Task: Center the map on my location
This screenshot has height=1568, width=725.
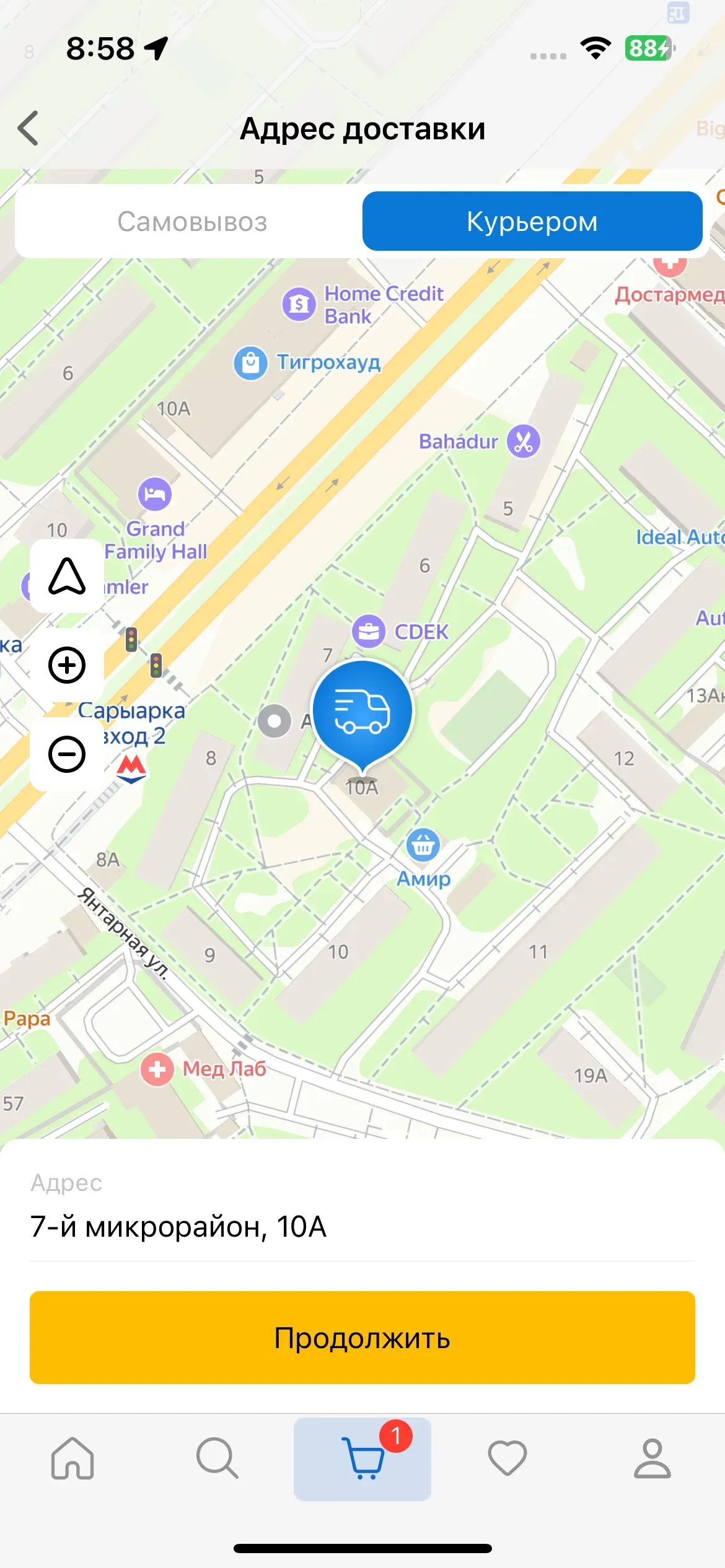Action: point(67,576)
